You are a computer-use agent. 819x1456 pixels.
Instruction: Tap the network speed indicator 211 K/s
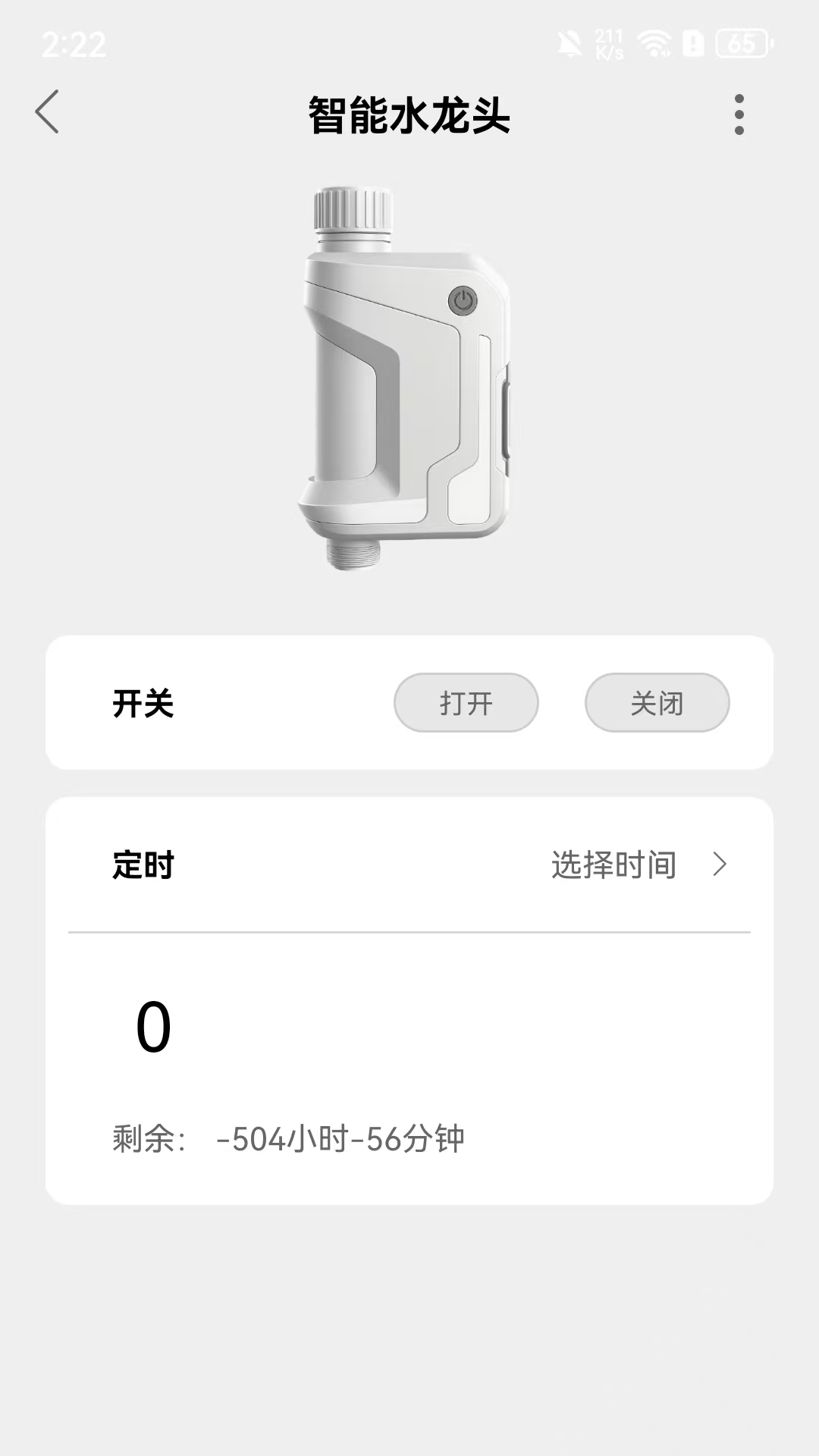click(608, 43)
